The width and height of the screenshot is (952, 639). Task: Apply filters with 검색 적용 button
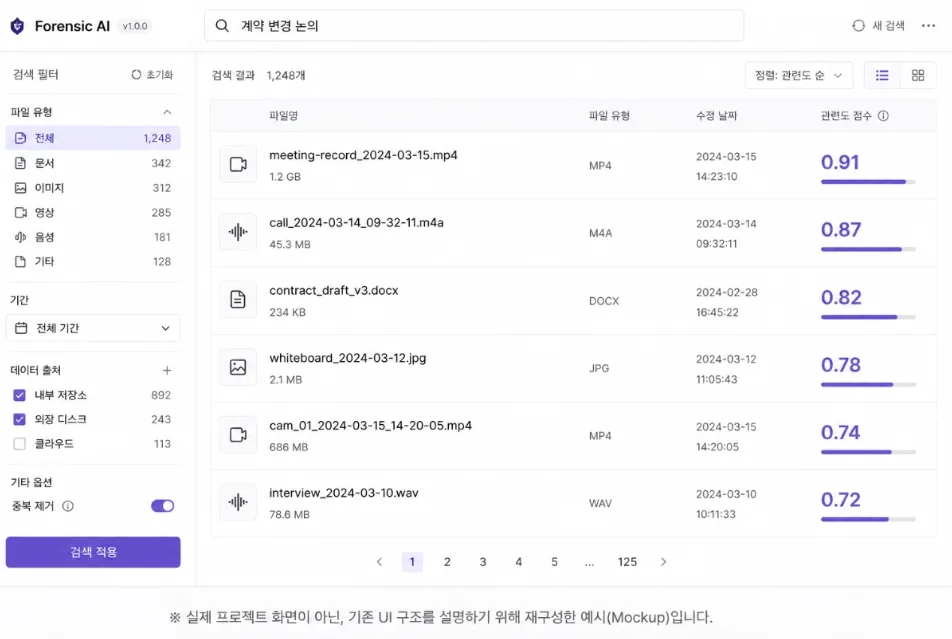93,552
